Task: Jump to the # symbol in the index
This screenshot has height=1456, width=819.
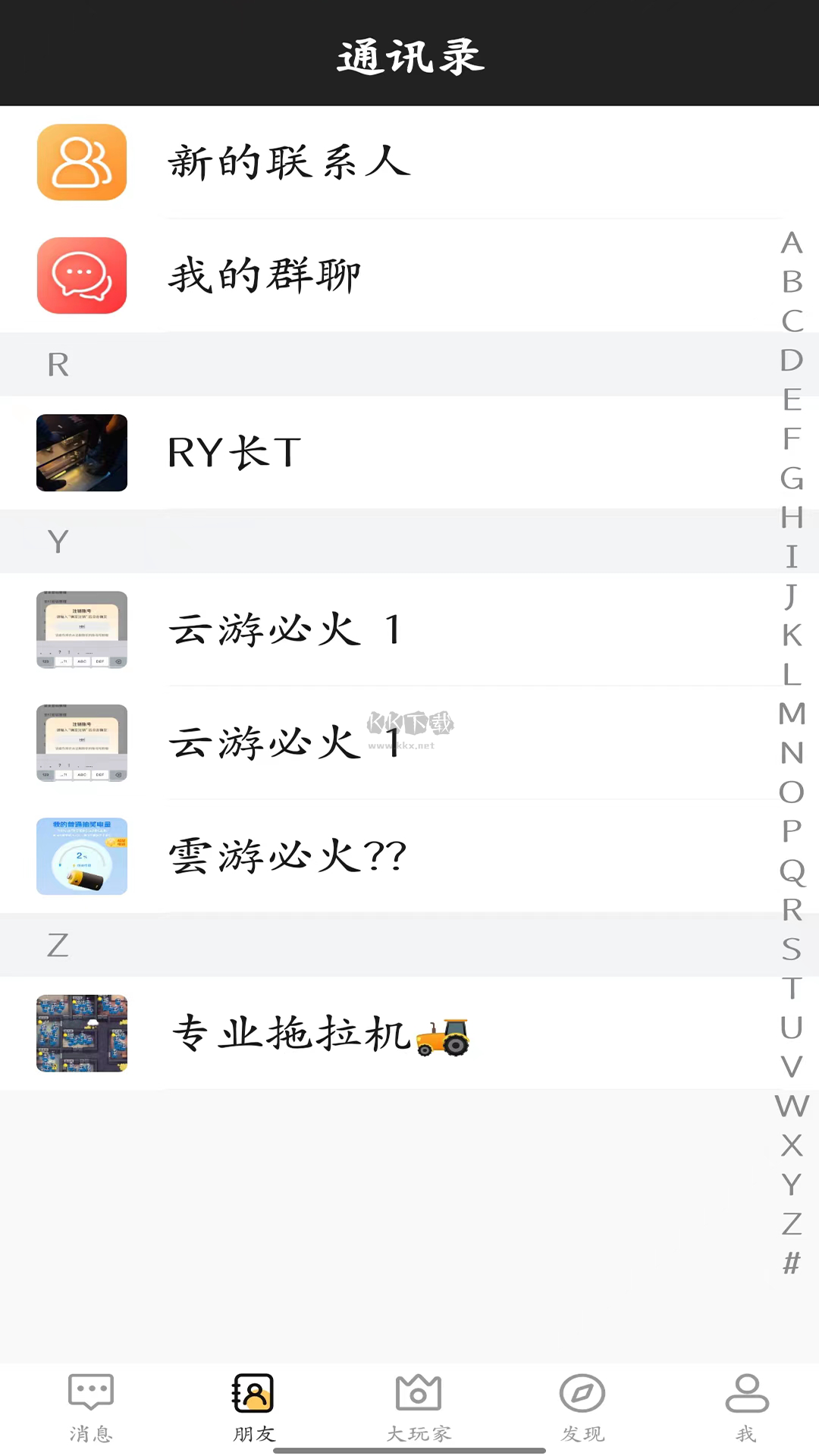Action: pyautogui.click(x=792, y=1262)
